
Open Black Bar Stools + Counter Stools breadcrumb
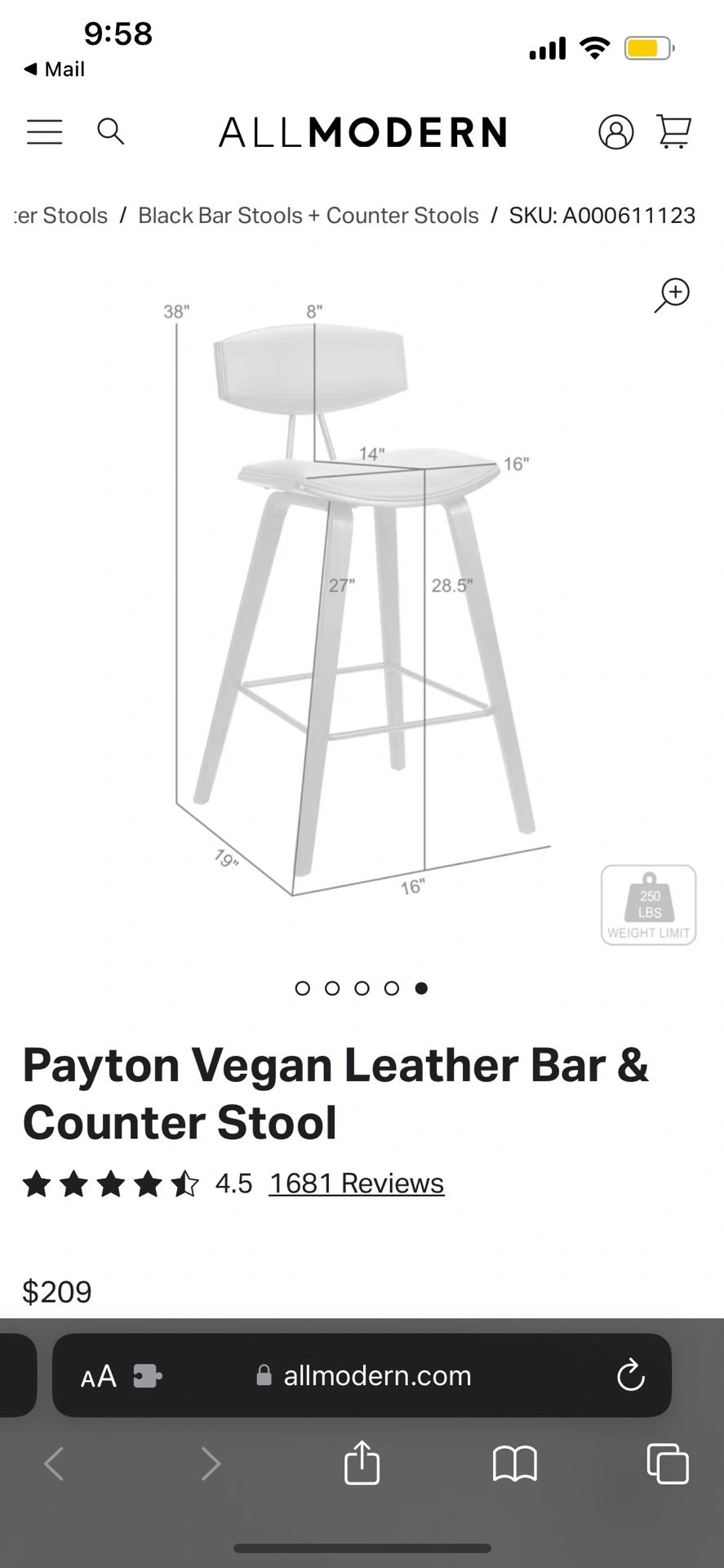[x=308, y=216]
